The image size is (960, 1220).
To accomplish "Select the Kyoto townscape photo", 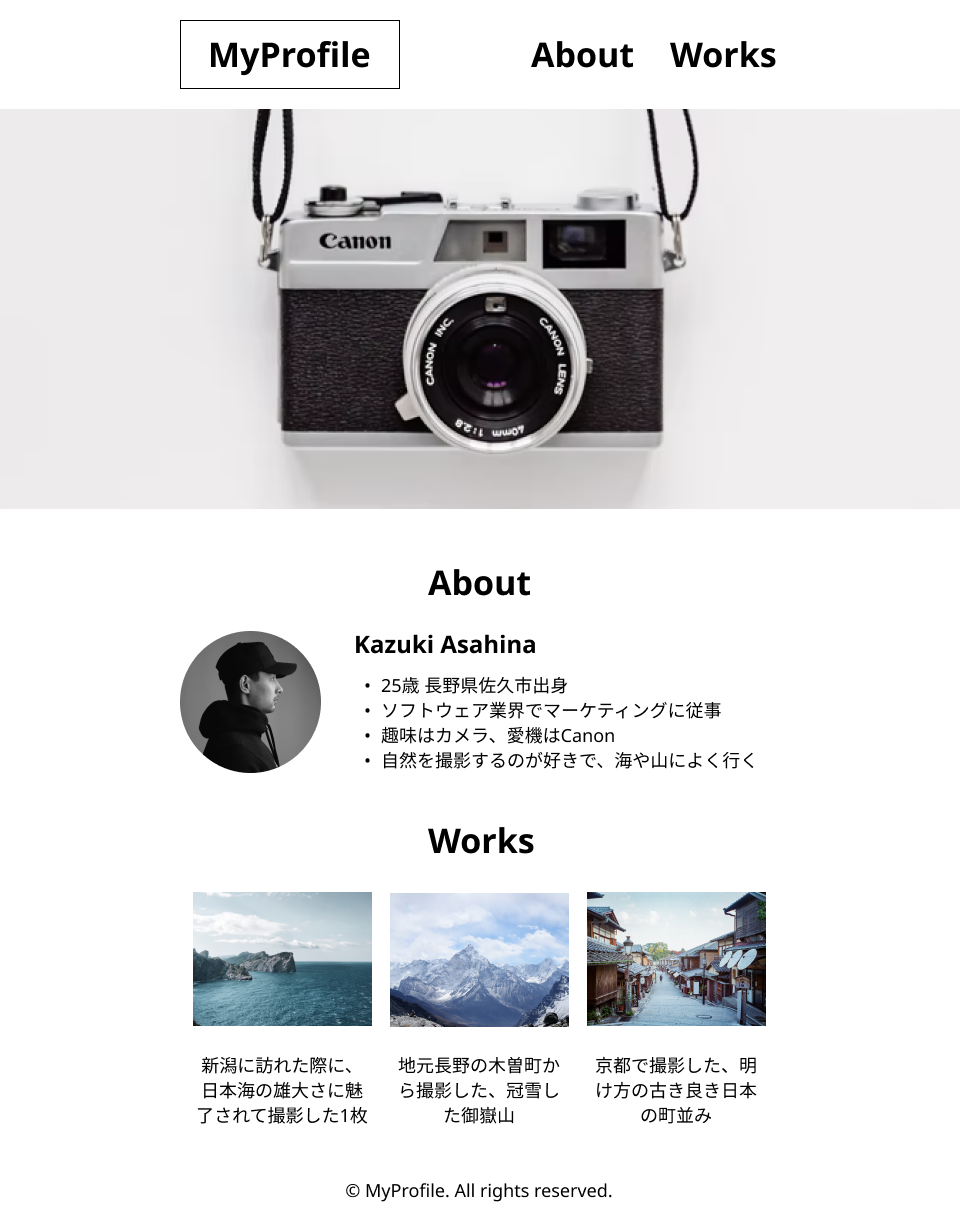I will point(676,959).
